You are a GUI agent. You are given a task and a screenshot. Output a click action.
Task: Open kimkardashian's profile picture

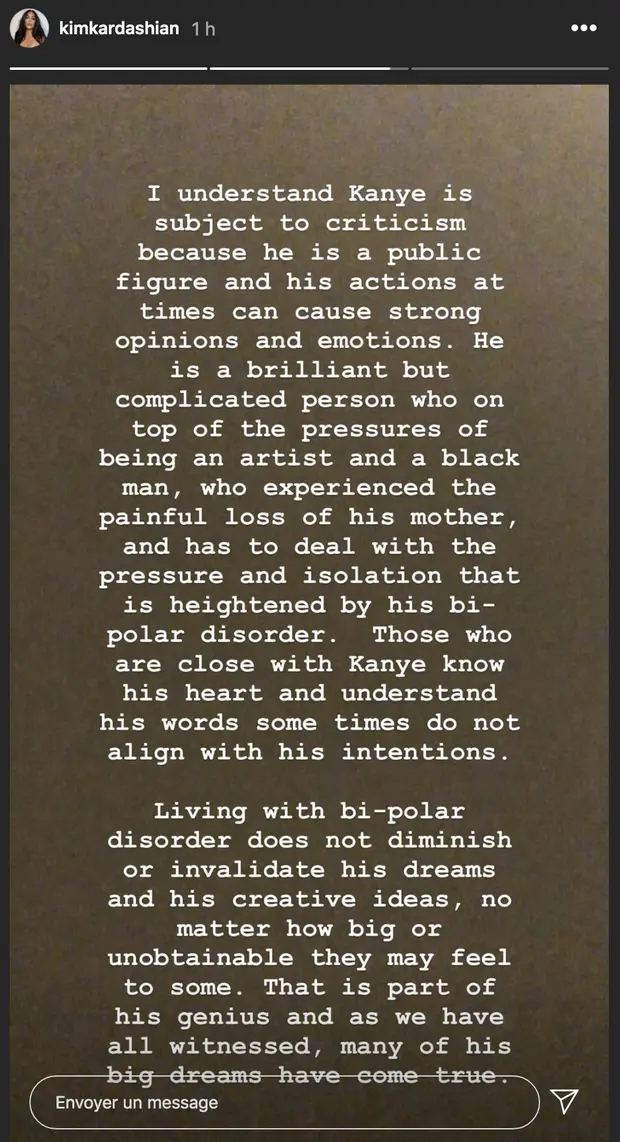pos(29,30)
